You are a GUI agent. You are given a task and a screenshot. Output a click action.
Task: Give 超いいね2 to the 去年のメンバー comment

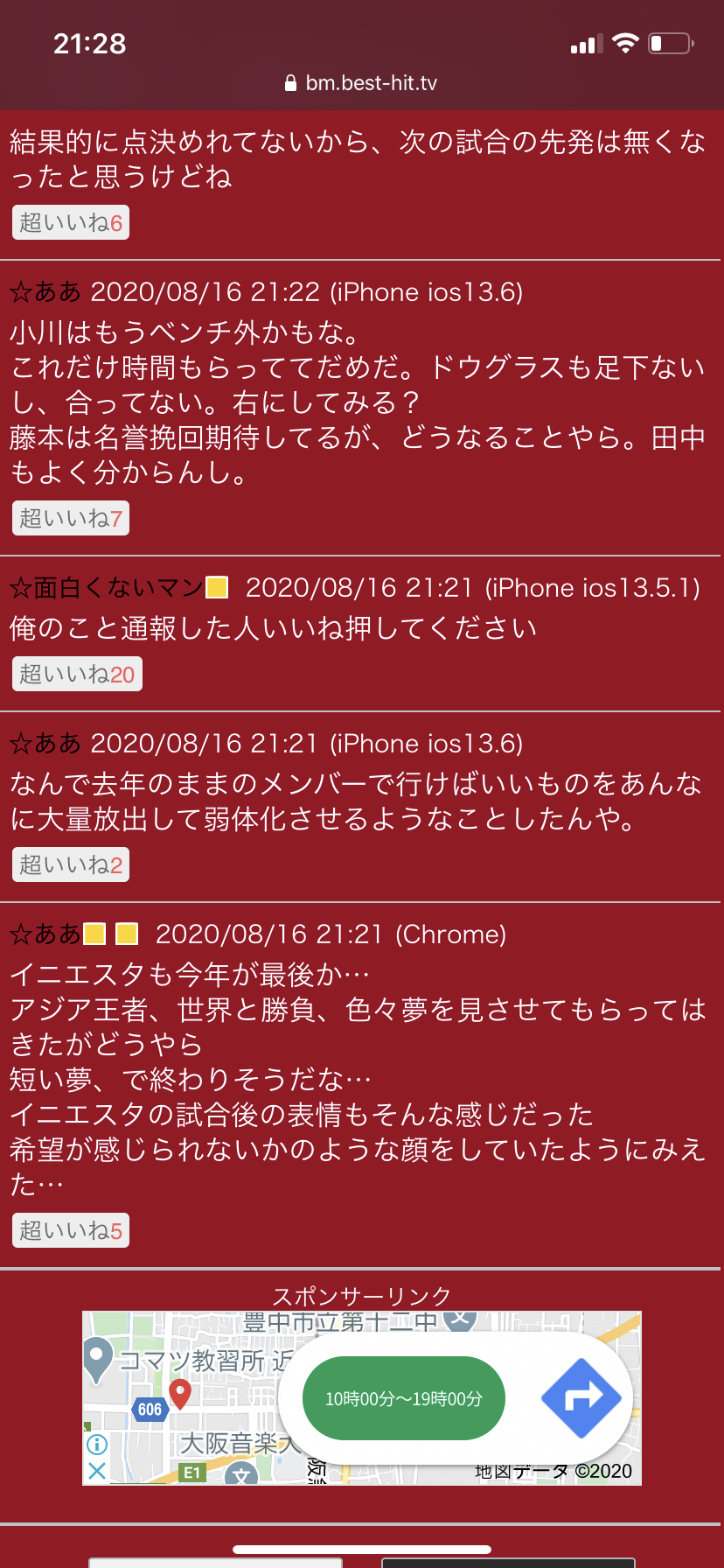pos(71,865)
